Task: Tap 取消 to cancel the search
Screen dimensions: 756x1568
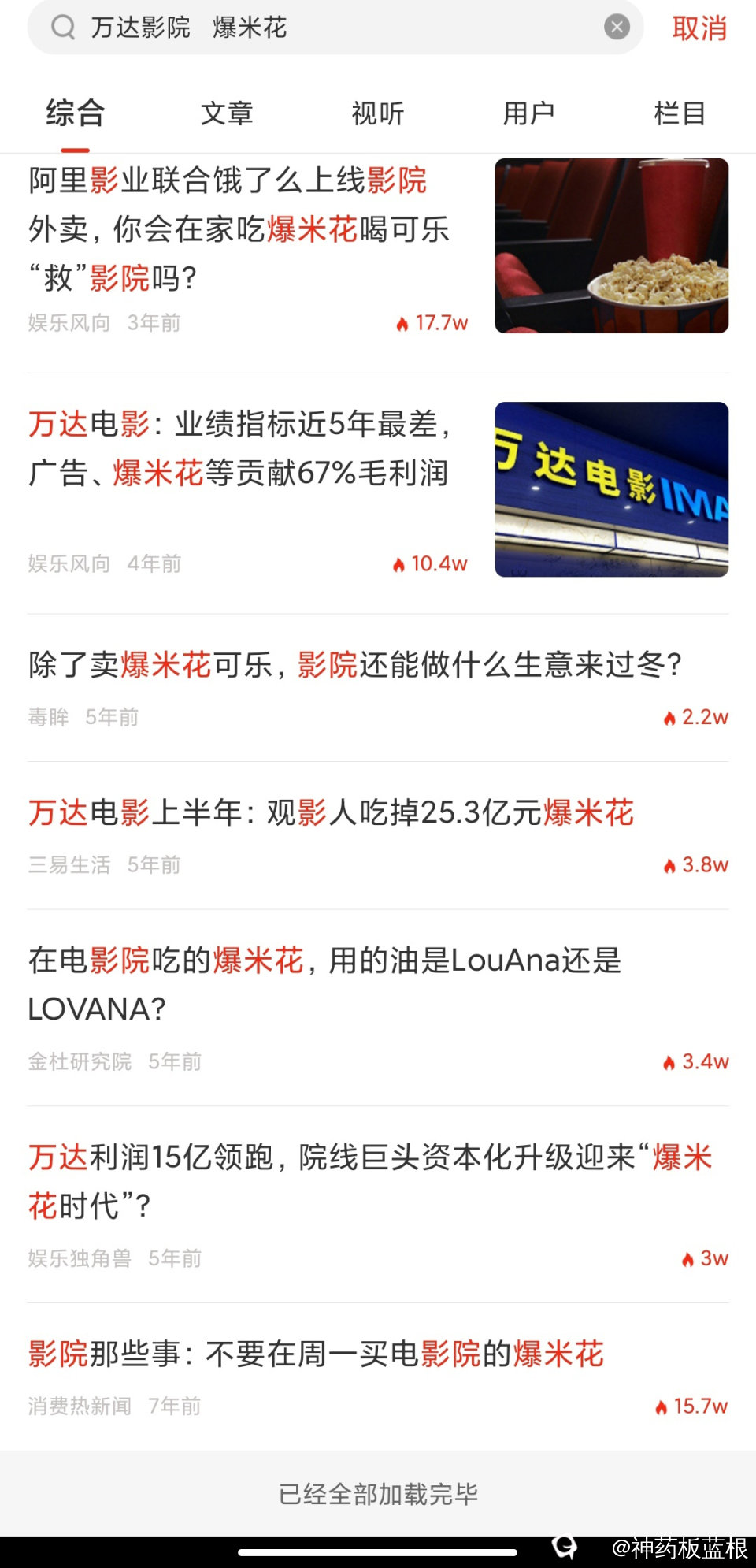Action: (x=699, y=28)
